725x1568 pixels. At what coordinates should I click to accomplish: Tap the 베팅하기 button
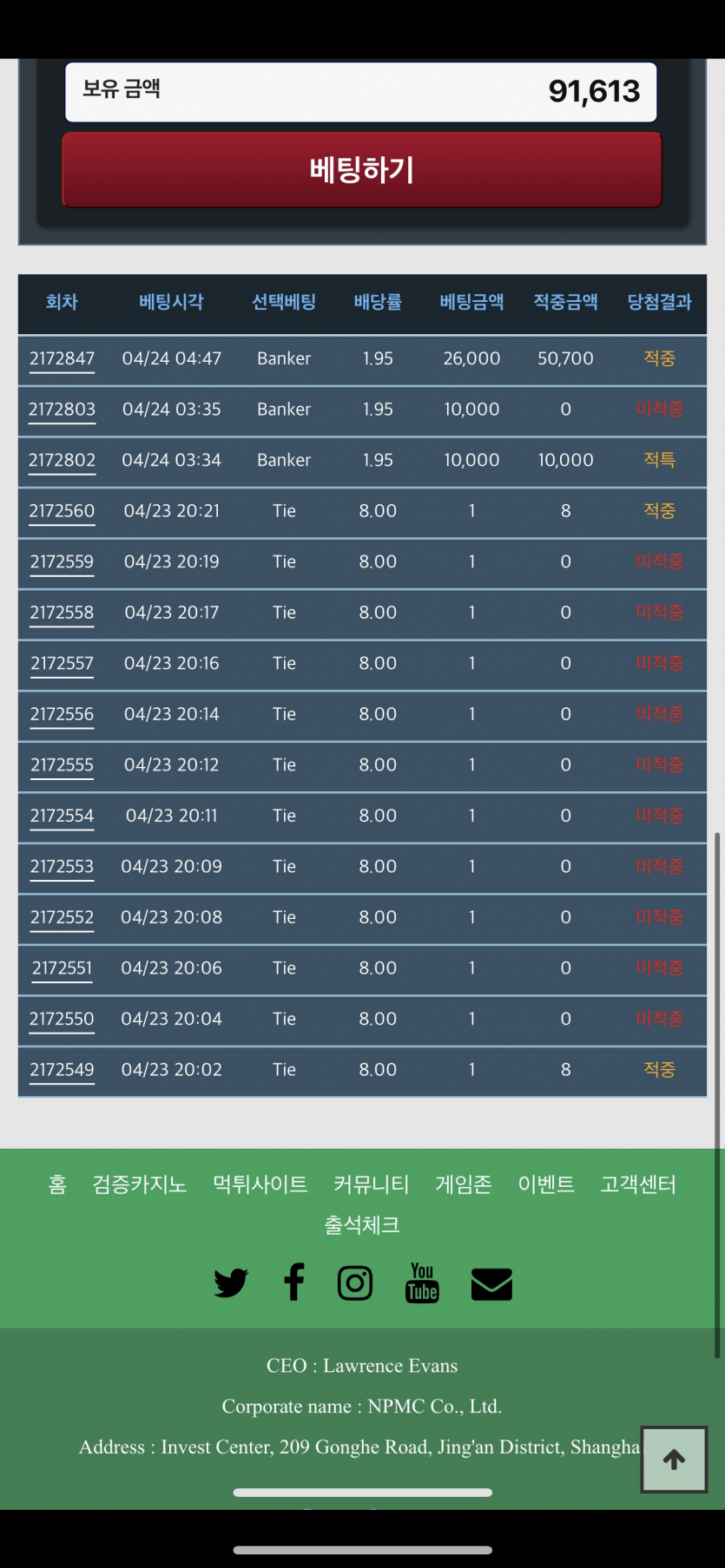361,170
